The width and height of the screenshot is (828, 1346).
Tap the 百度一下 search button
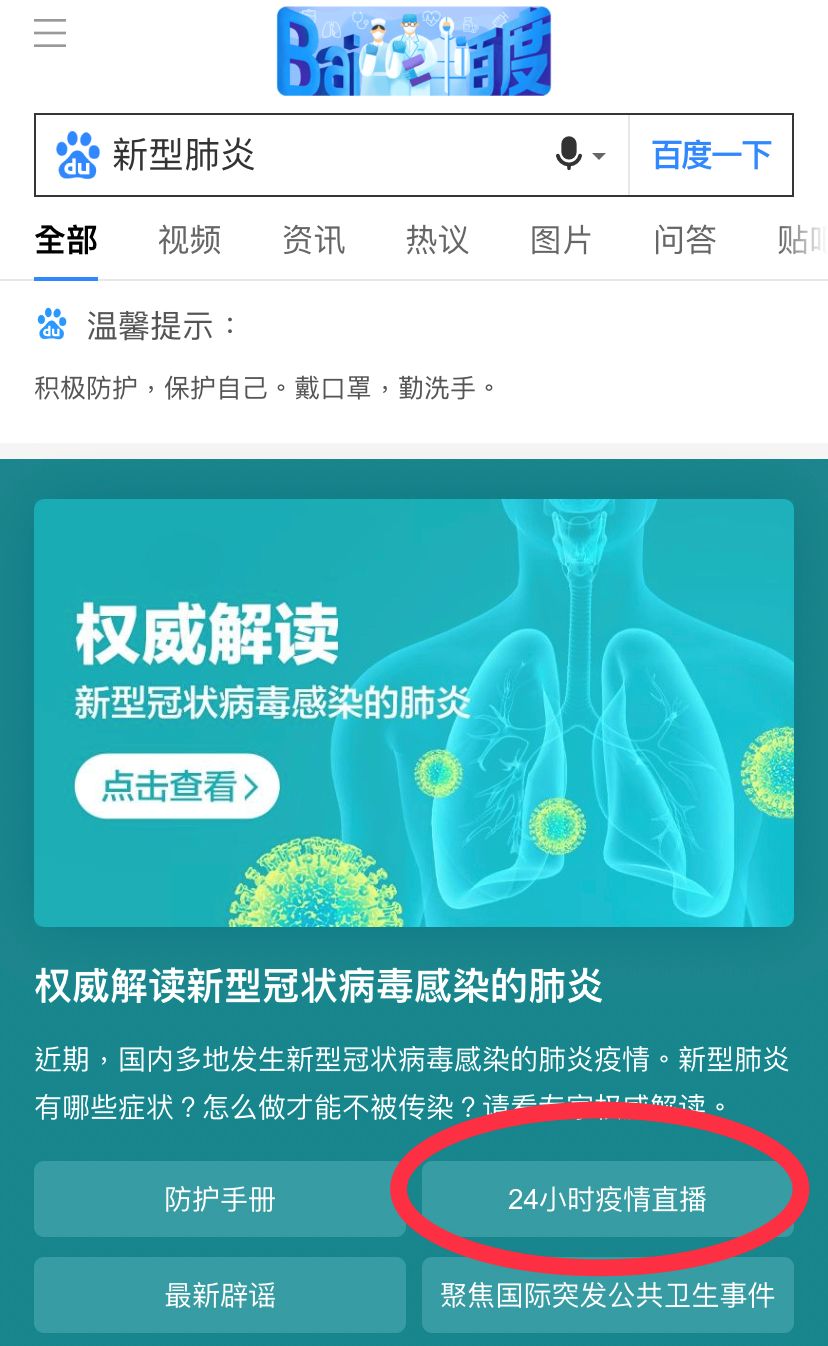tap(711, 155)
